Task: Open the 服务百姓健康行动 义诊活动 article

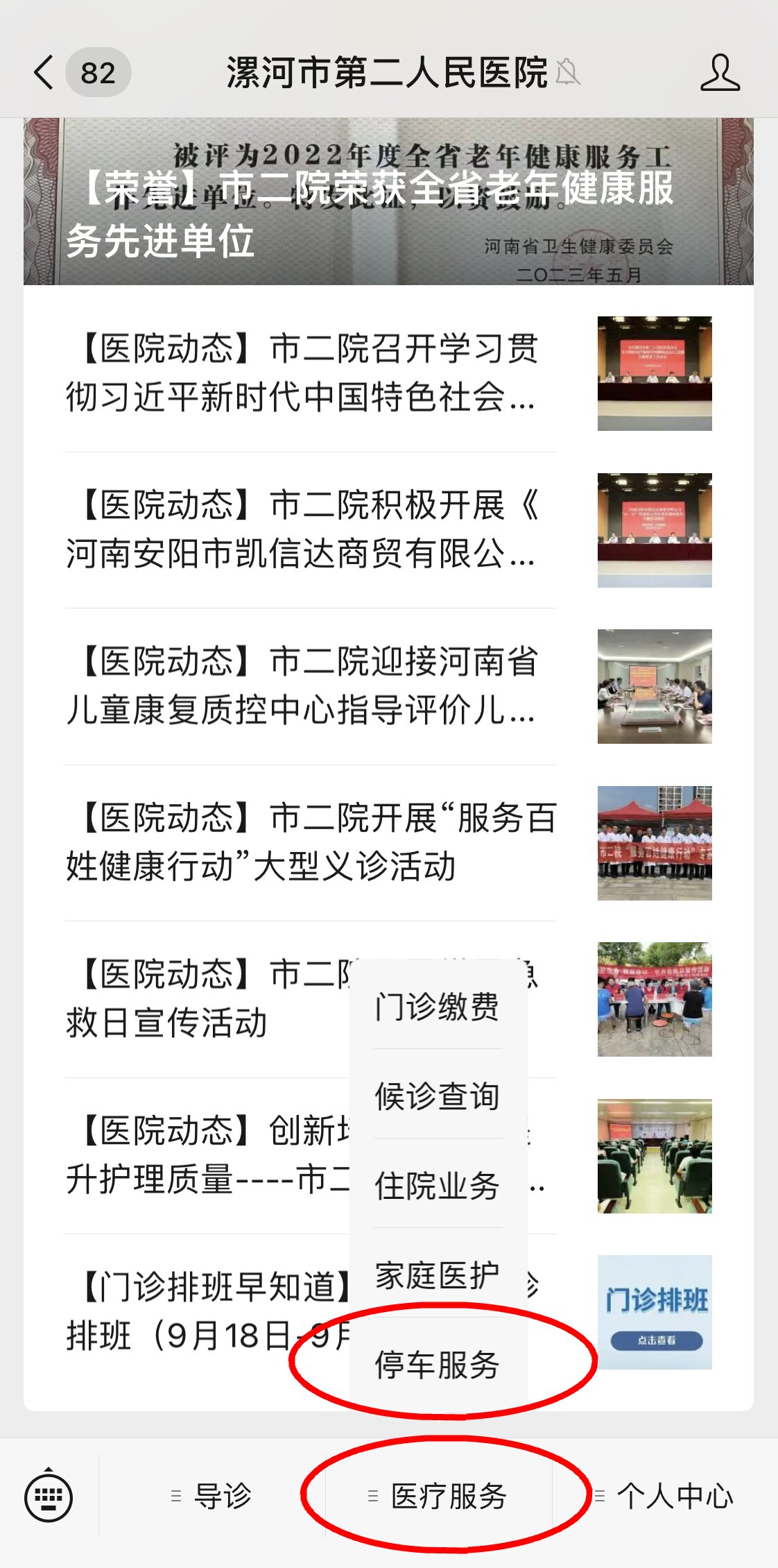Action: click(311, 842)
